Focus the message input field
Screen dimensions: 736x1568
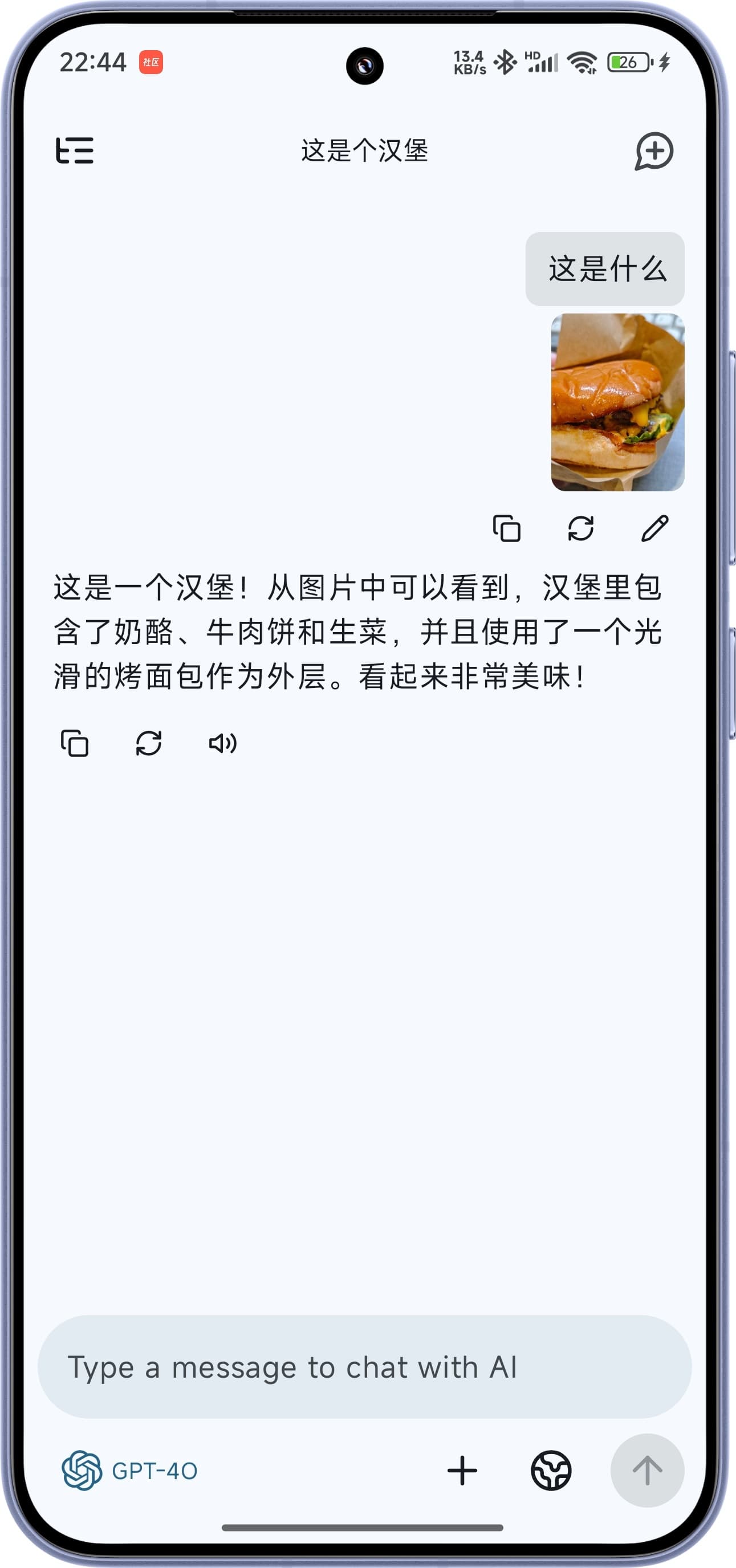(x=364, y=1367)
